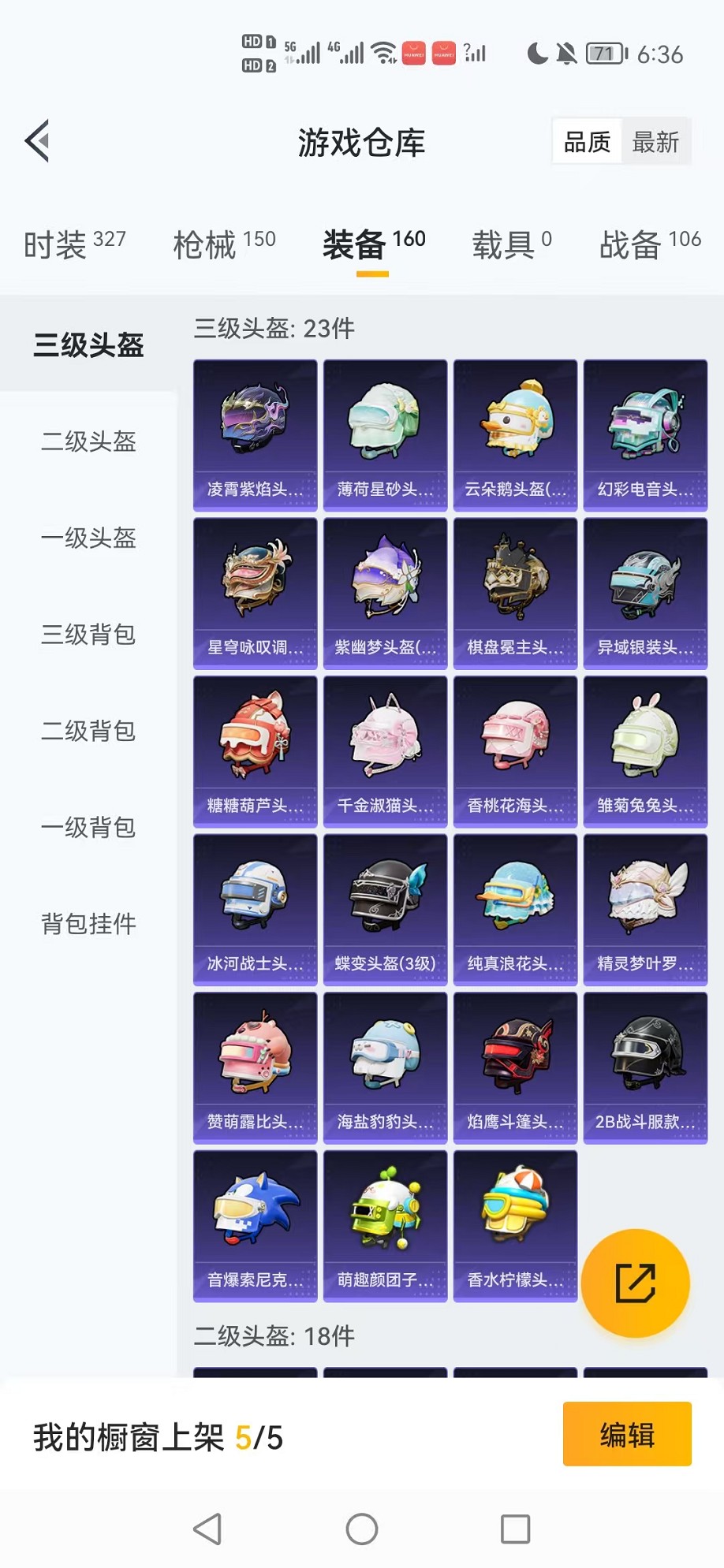View the 音爆索尼克 helmet item
The image size is (724, 1568).
(256, 1226)
